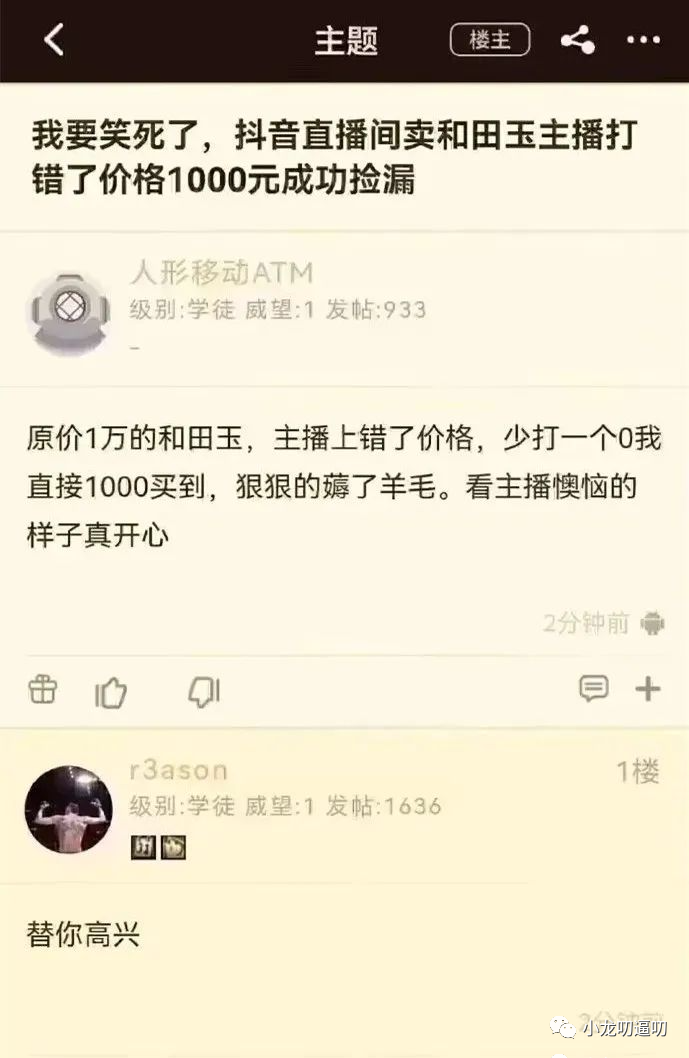689x1058 pixels.
Task: Dislike the main post
Action: coord(204,691)
